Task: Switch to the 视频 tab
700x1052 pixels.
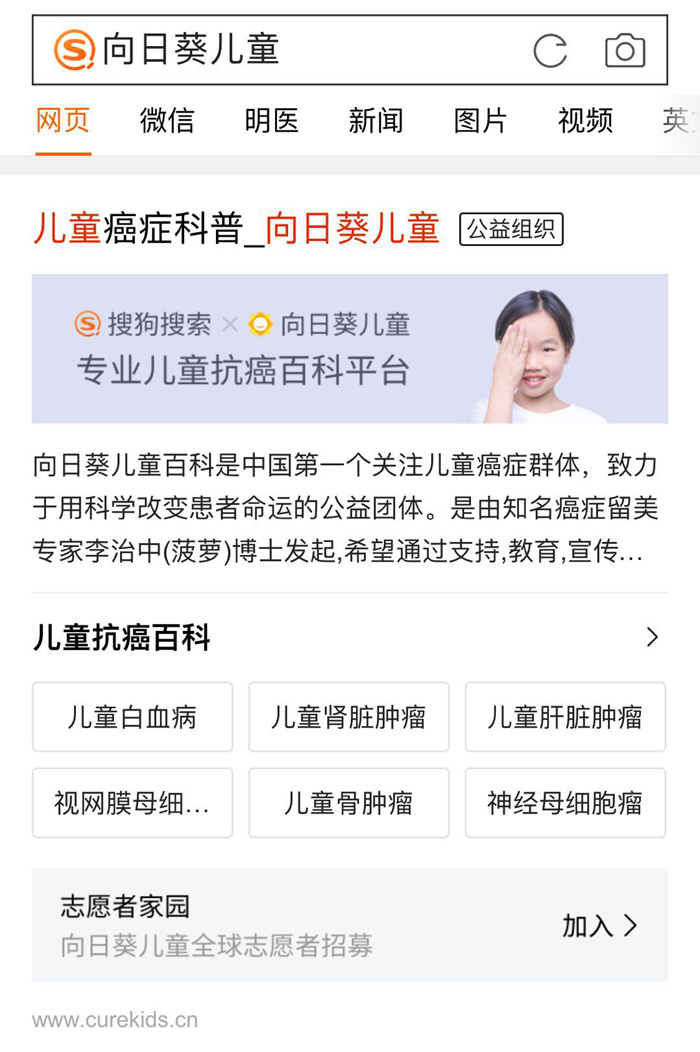Action: [x=585, y=121]
